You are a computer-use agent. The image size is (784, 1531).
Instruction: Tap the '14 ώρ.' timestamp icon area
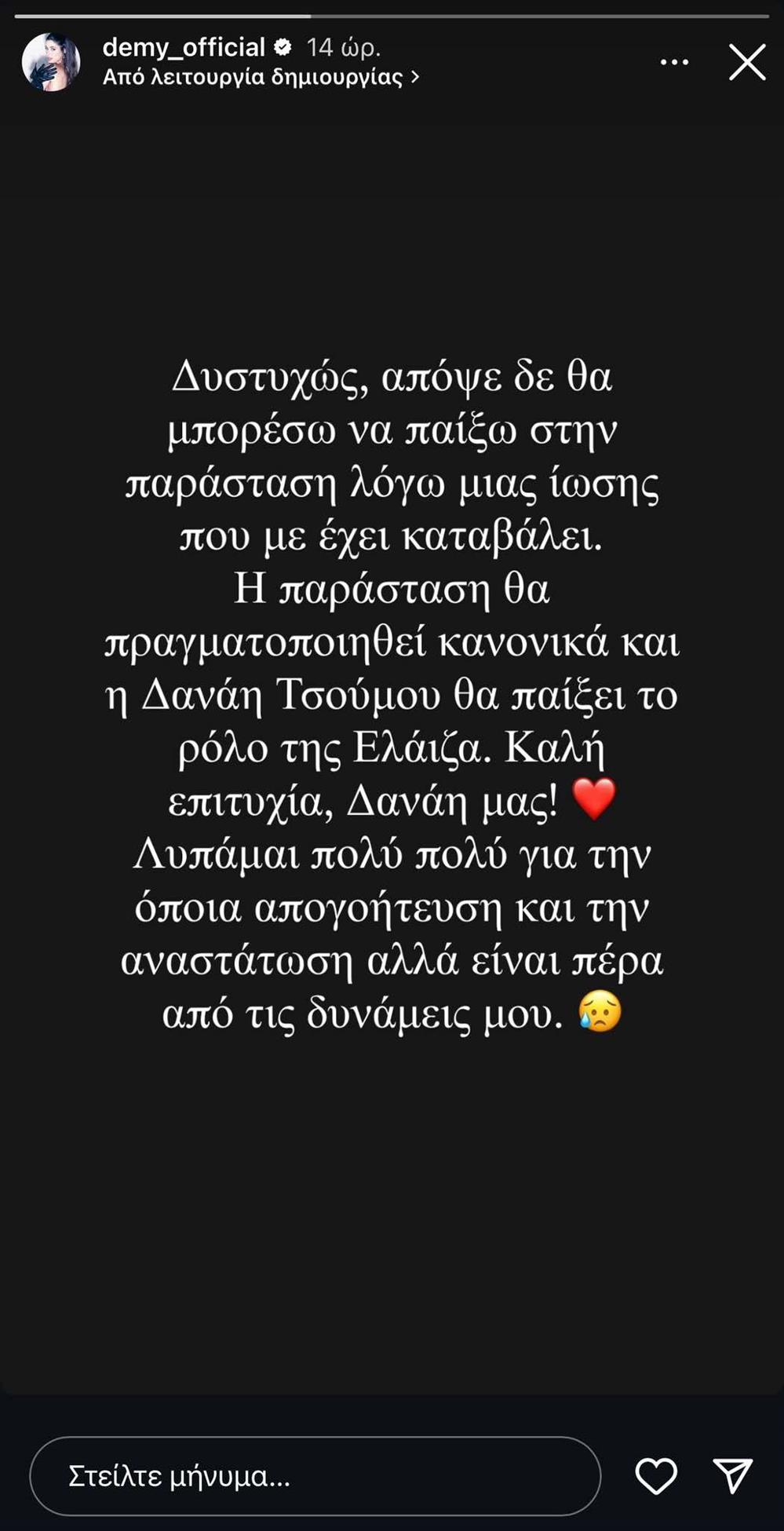[x=345, y=46]
